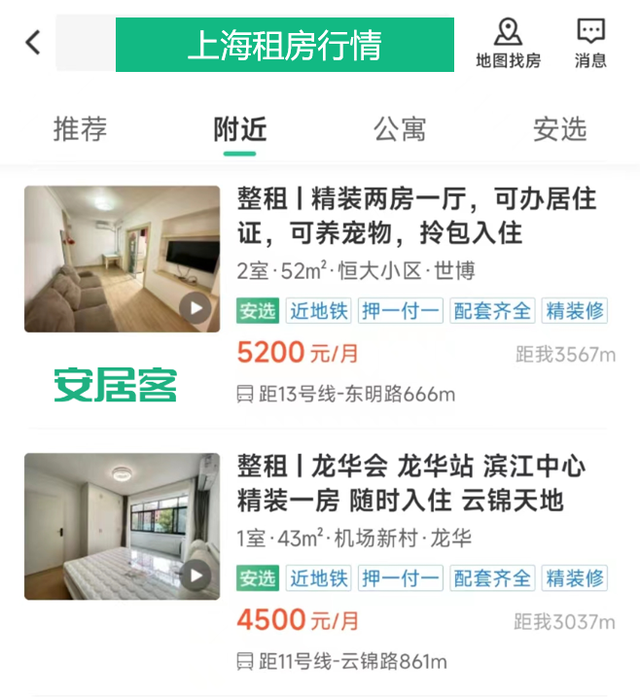Screen dimensions: 640x697
Task: Open the 机场新村 4500元/月 listing
Action: pyautogui.click(x=416, y=484)
